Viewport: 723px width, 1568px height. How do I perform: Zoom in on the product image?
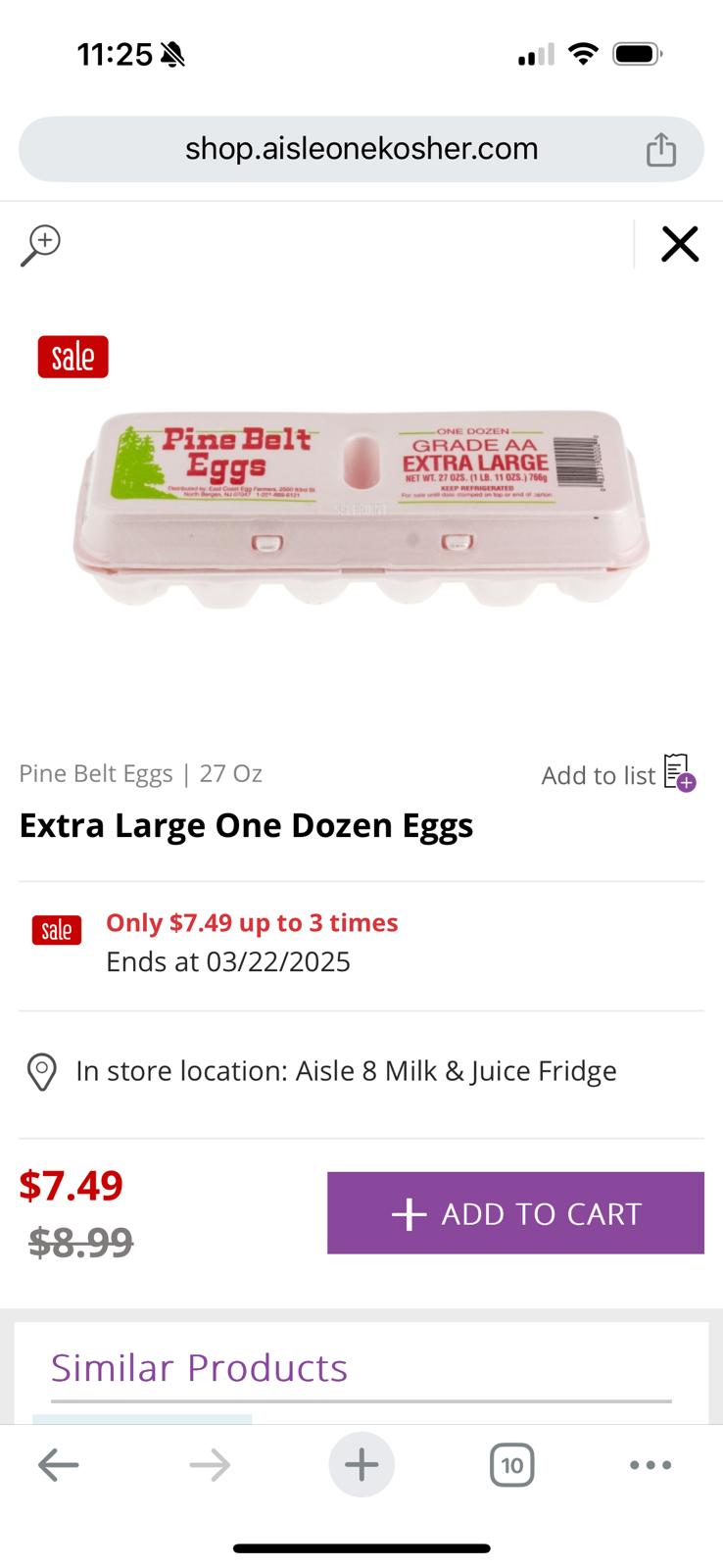tap(41, 245)
